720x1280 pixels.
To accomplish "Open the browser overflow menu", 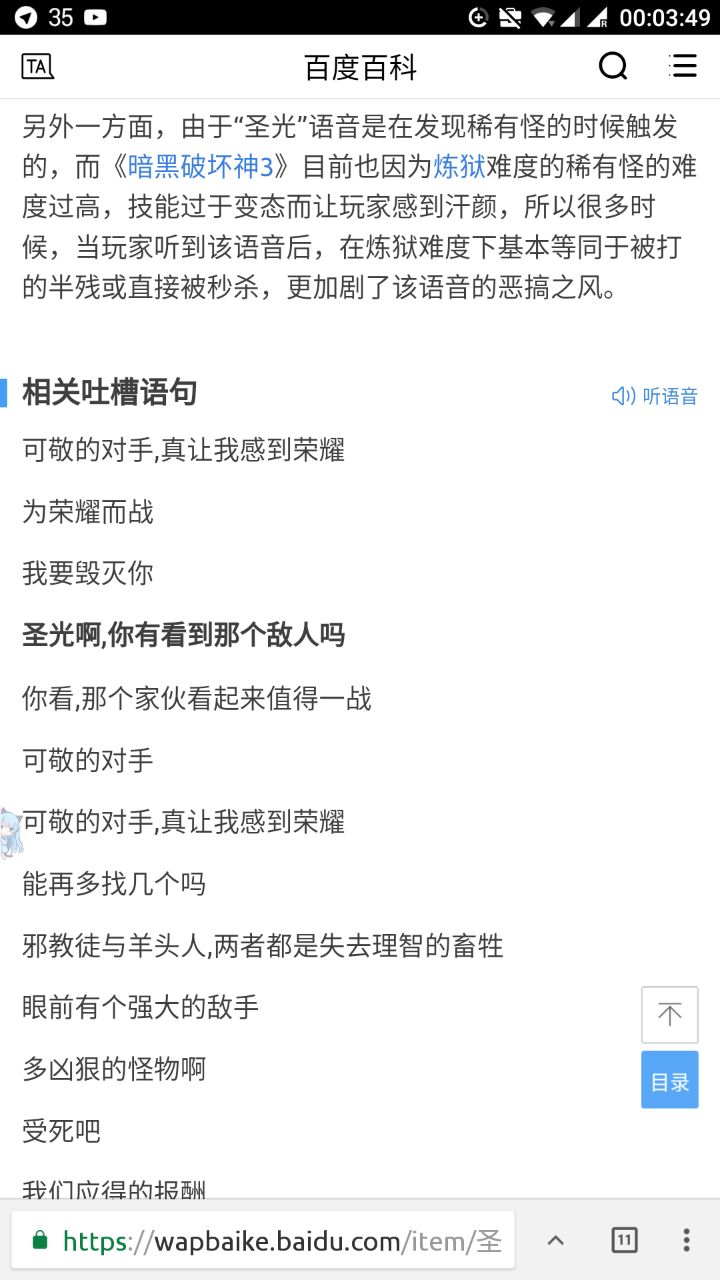I will point(686,1241).
